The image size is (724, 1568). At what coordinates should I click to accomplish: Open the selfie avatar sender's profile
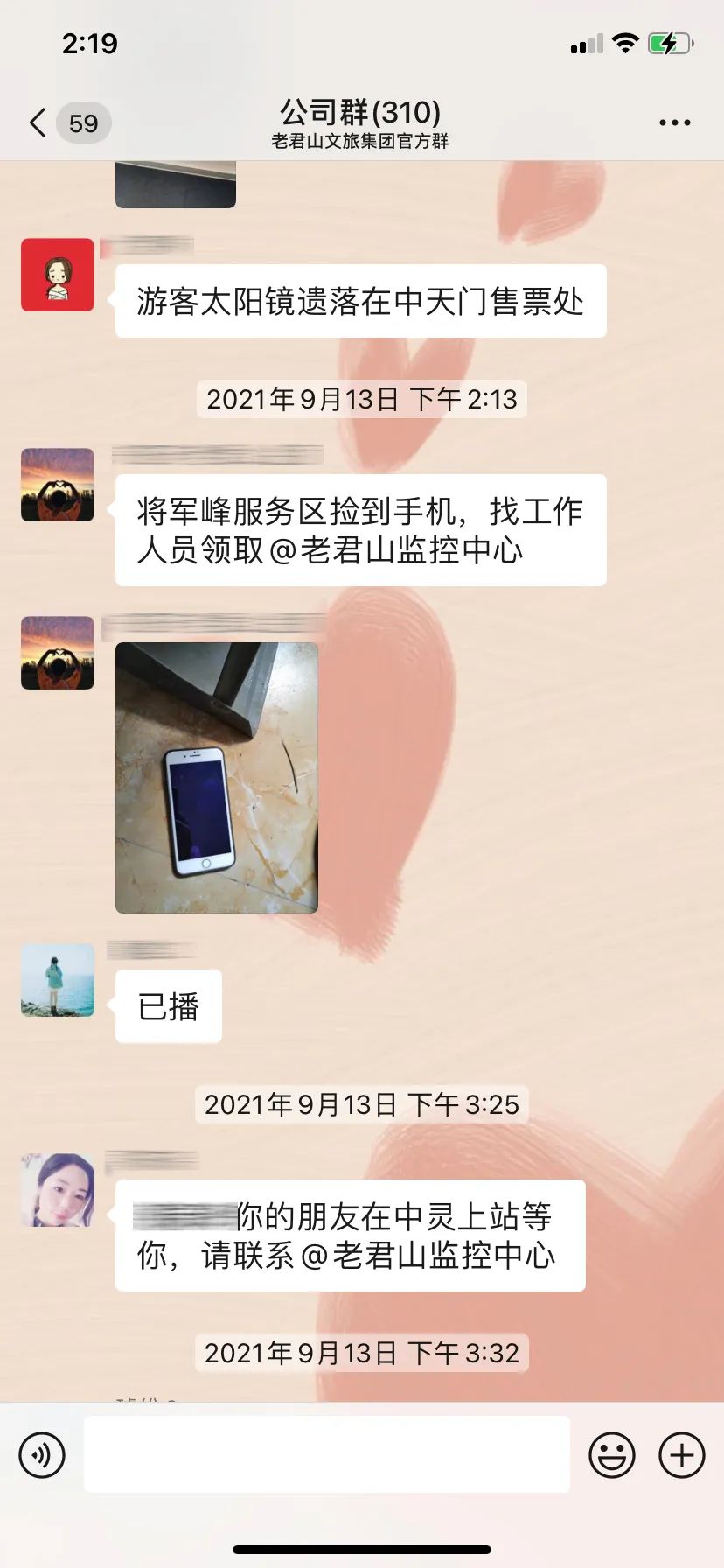[x=58, y=1190]
